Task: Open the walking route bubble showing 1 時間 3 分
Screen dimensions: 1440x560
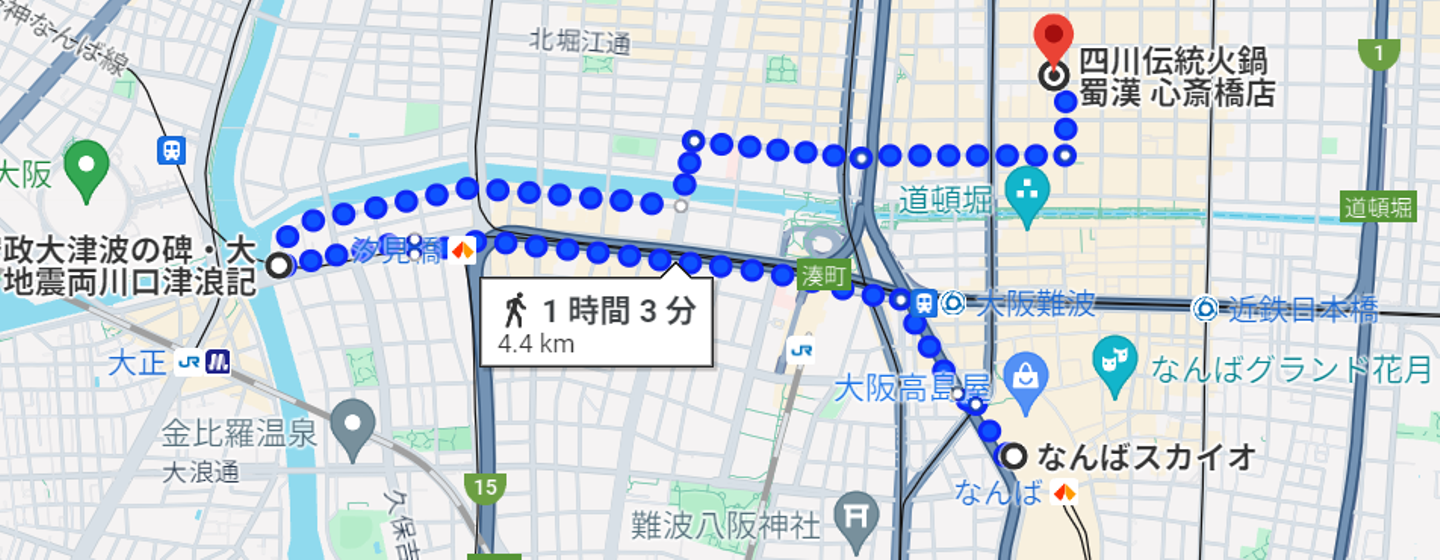Action: (596, 323)
